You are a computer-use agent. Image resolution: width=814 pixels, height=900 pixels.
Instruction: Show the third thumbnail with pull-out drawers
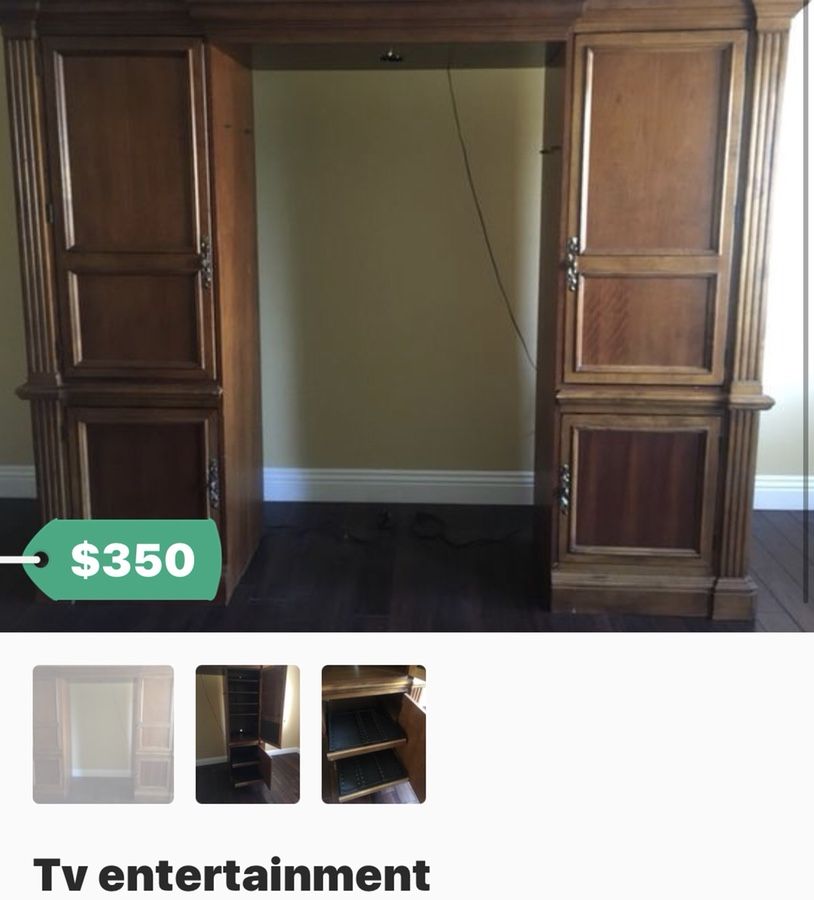click(x=373, y=734)
